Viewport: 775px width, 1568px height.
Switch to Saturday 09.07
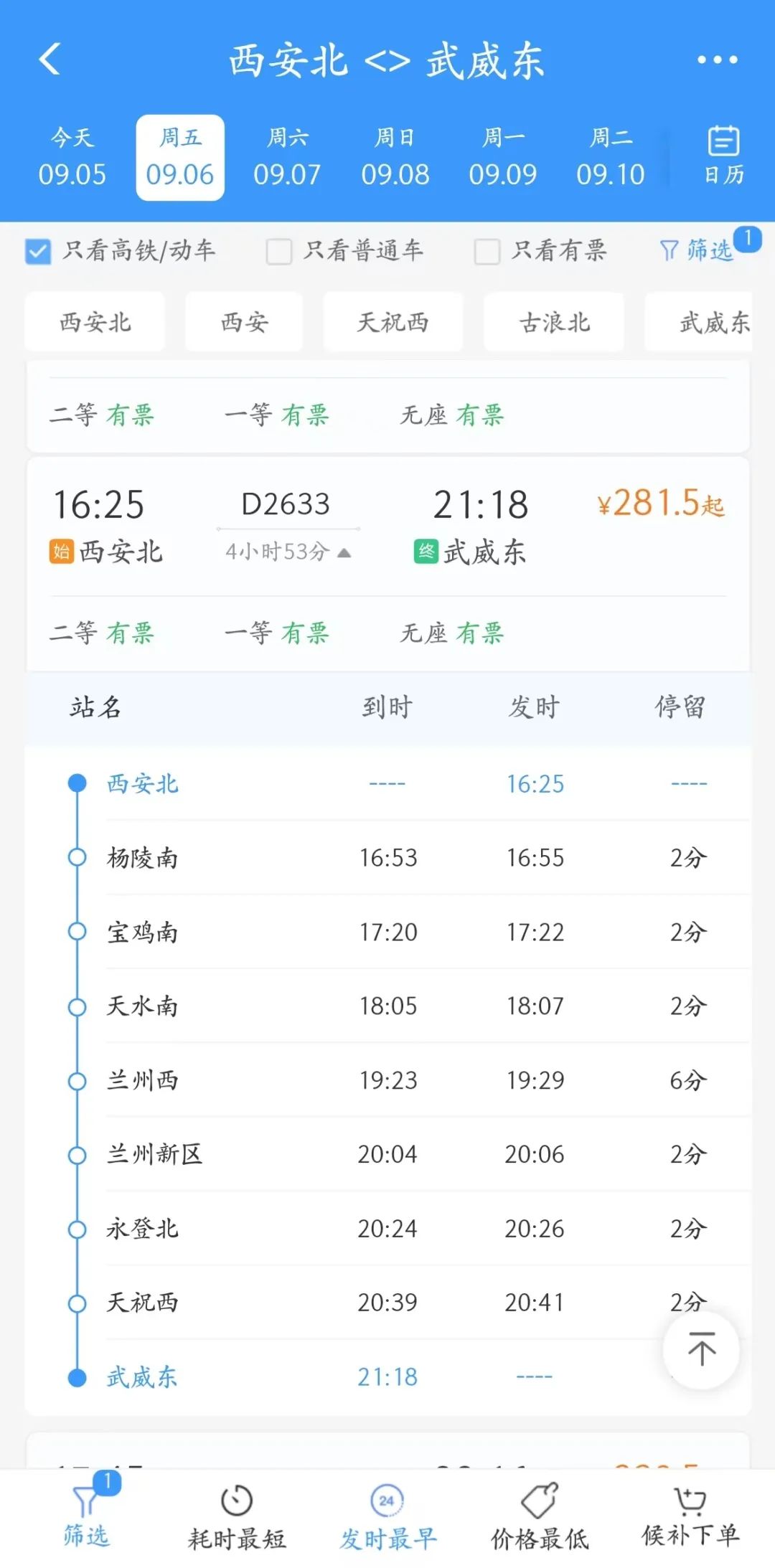[x=287, y=158]
